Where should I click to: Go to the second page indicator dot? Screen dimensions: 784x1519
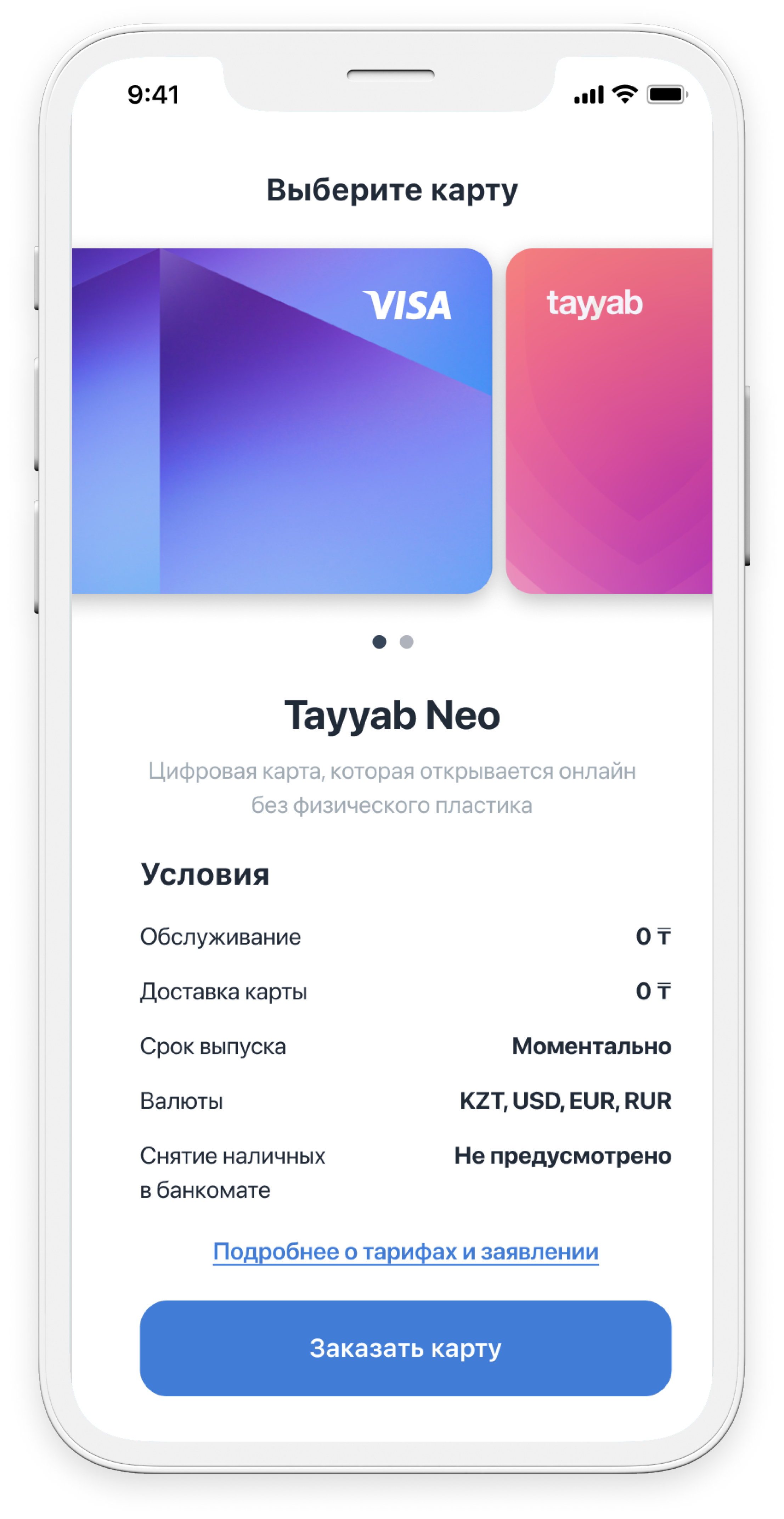click(407, 641)
